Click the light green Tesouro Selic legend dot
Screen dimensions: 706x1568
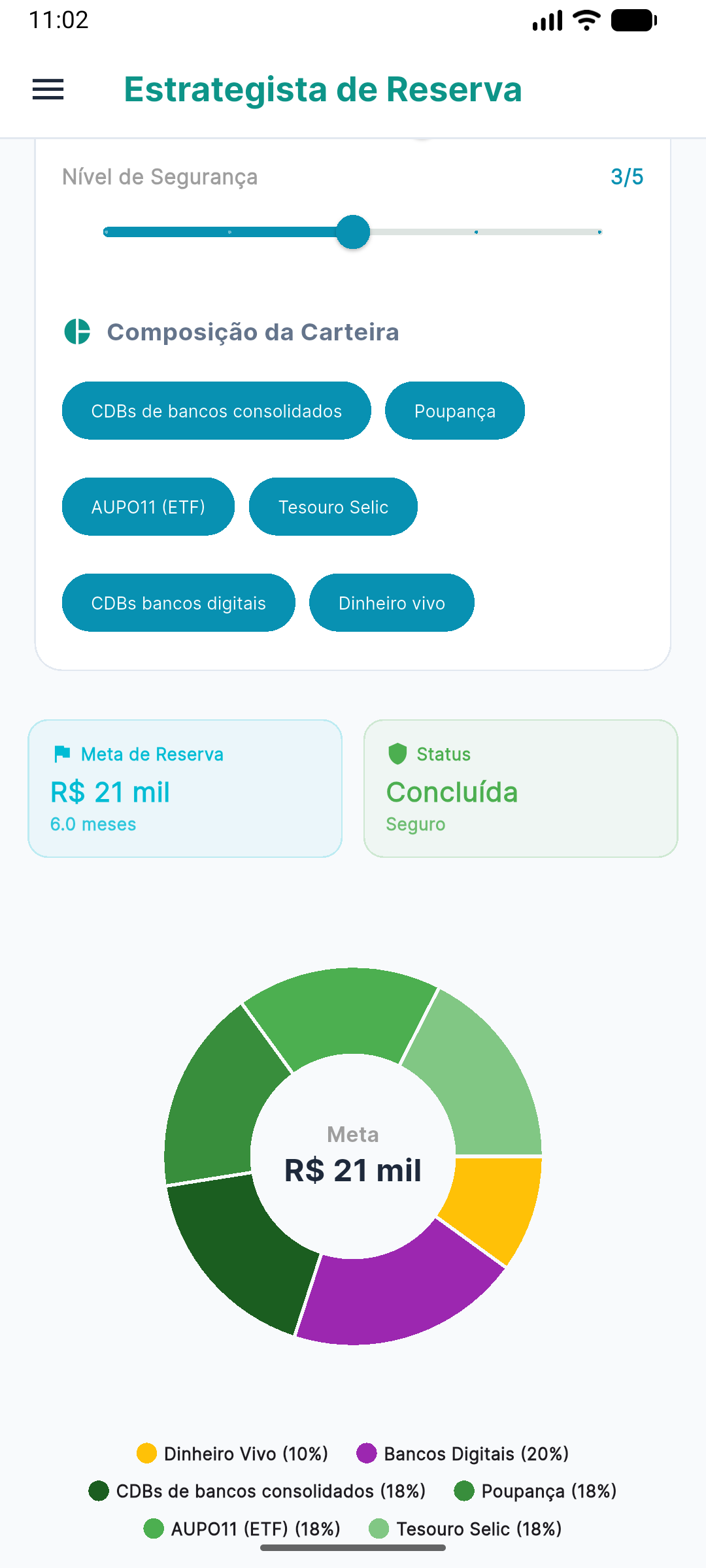[x=378, y=1529]
